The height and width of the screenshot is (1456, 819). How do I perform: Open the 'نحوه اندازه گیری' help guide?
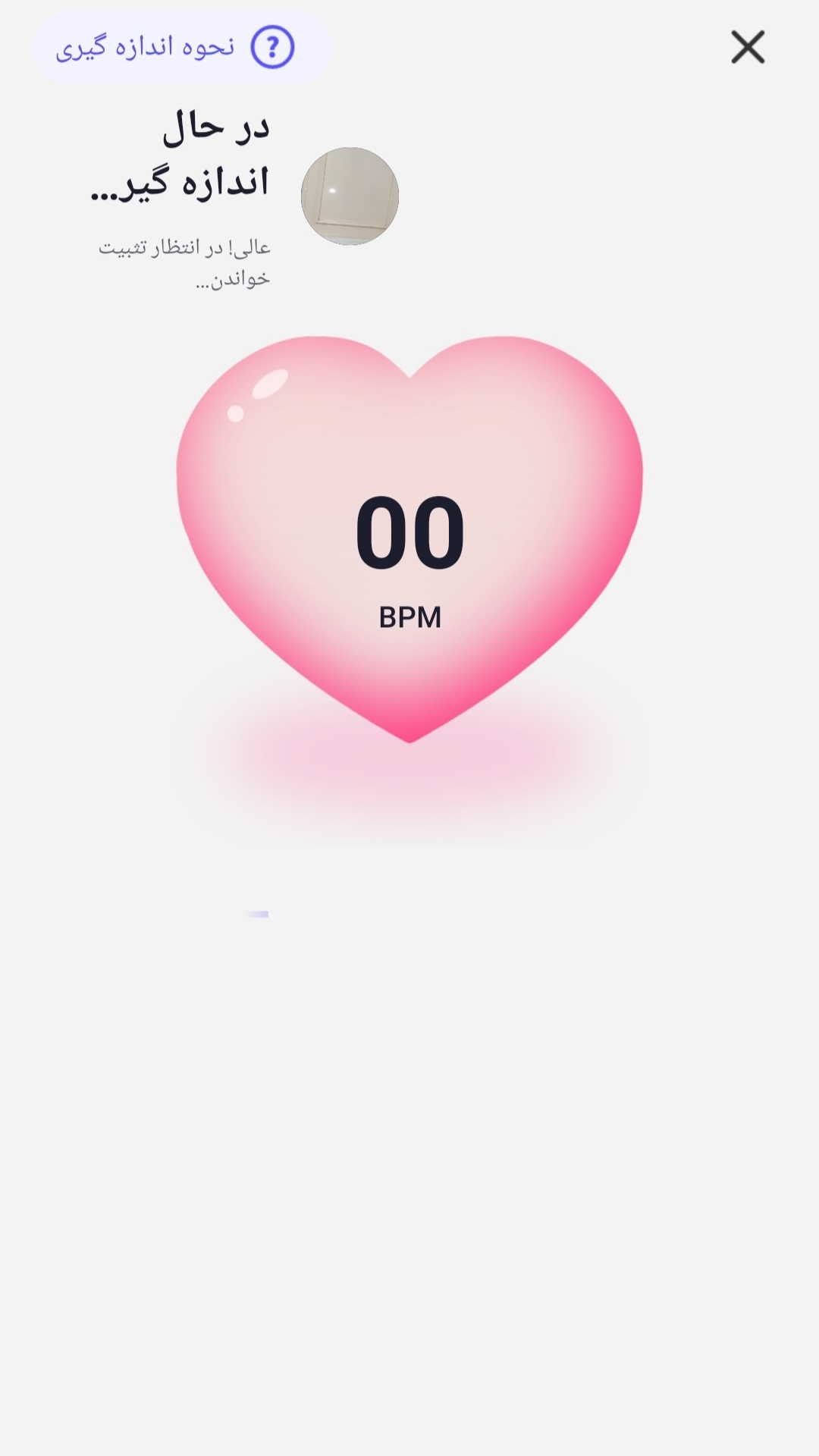coord(181,47)
